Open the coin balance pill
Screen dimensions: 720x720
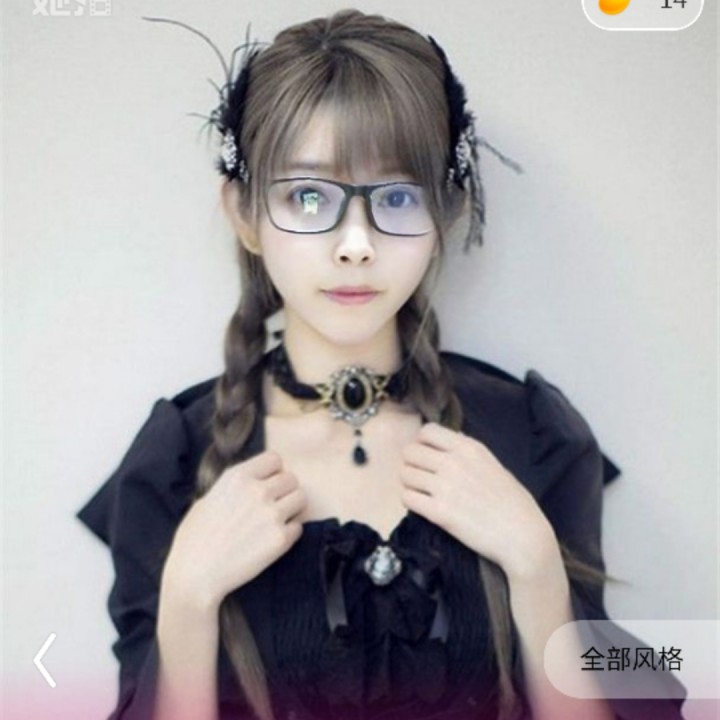643,9
